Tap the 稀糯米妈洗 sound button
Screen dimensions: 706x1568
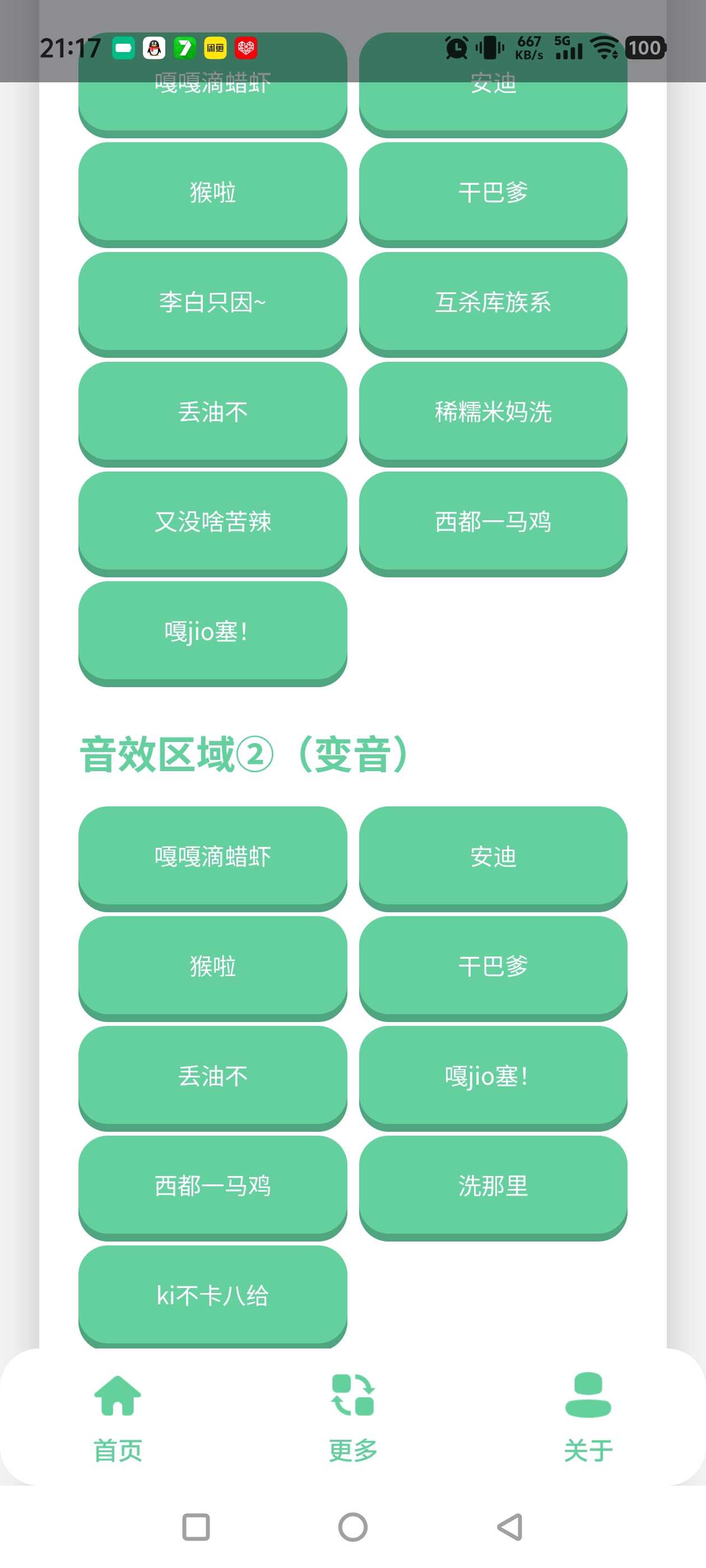[x=493, y=412]
